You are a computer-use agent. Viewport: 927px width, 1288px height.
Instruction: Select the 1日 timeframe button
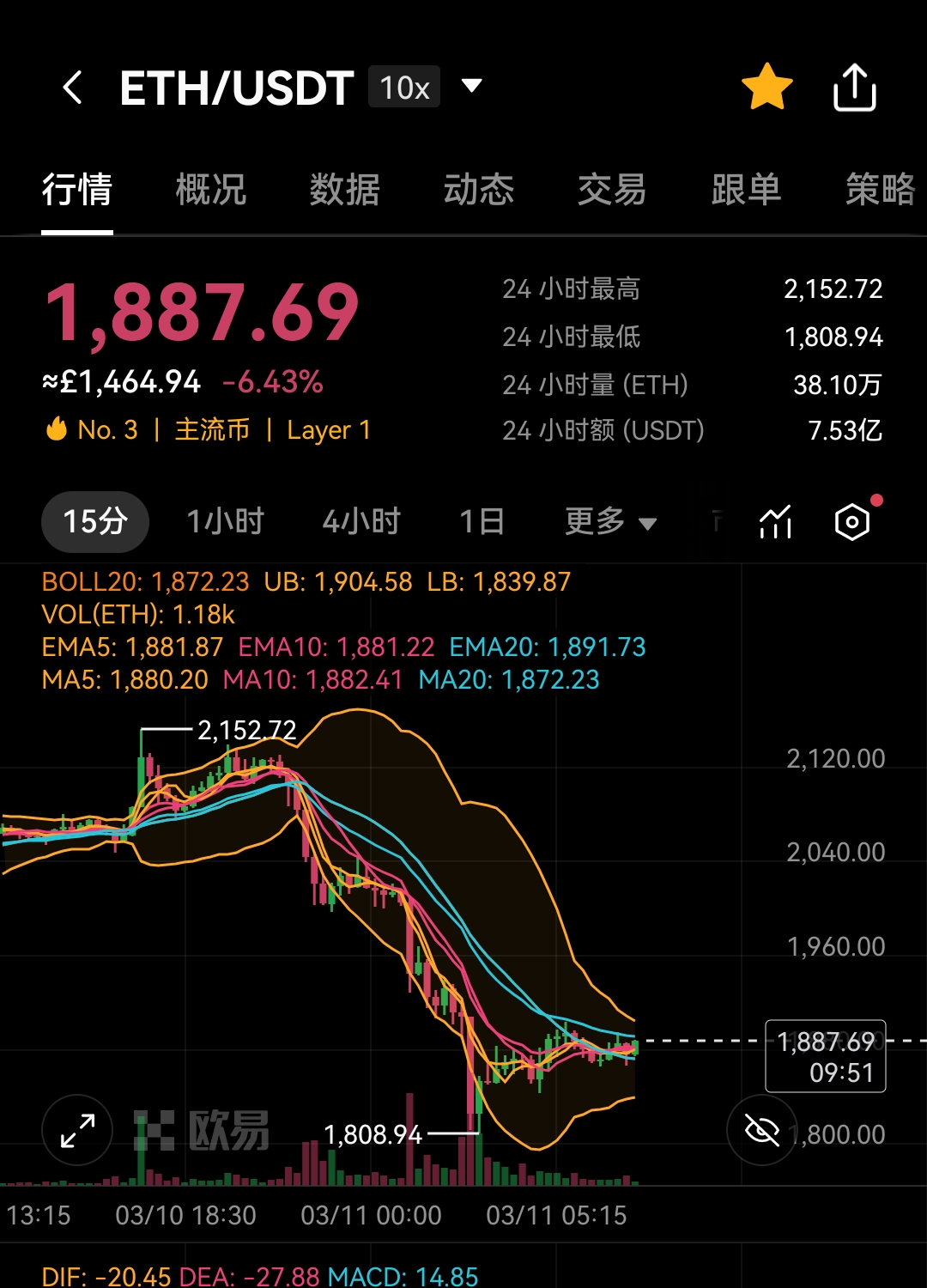(481, 521)
